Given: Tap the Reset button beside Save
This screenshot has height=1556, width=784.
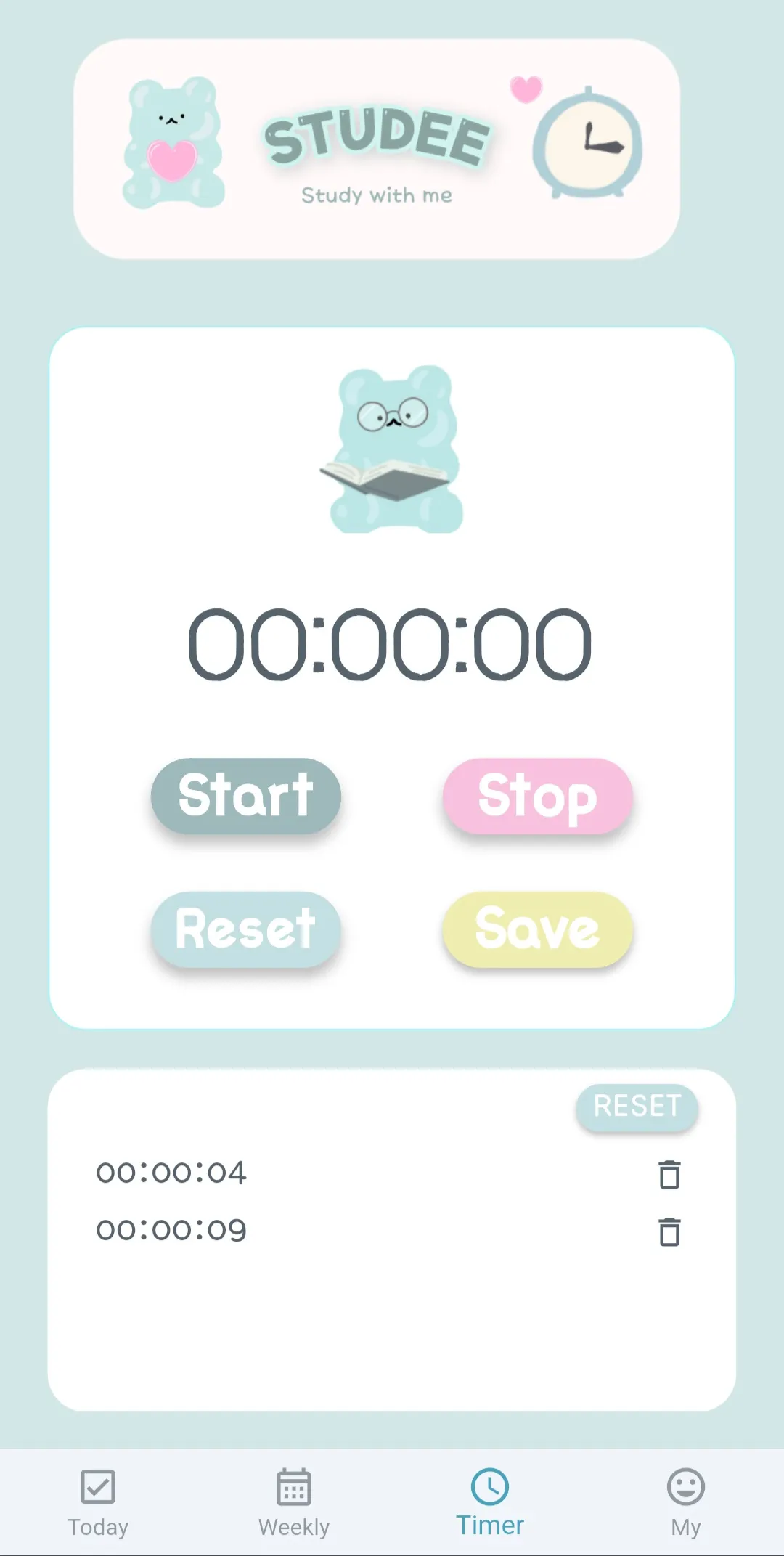Looking at the screenshot, I should point(245,929).
